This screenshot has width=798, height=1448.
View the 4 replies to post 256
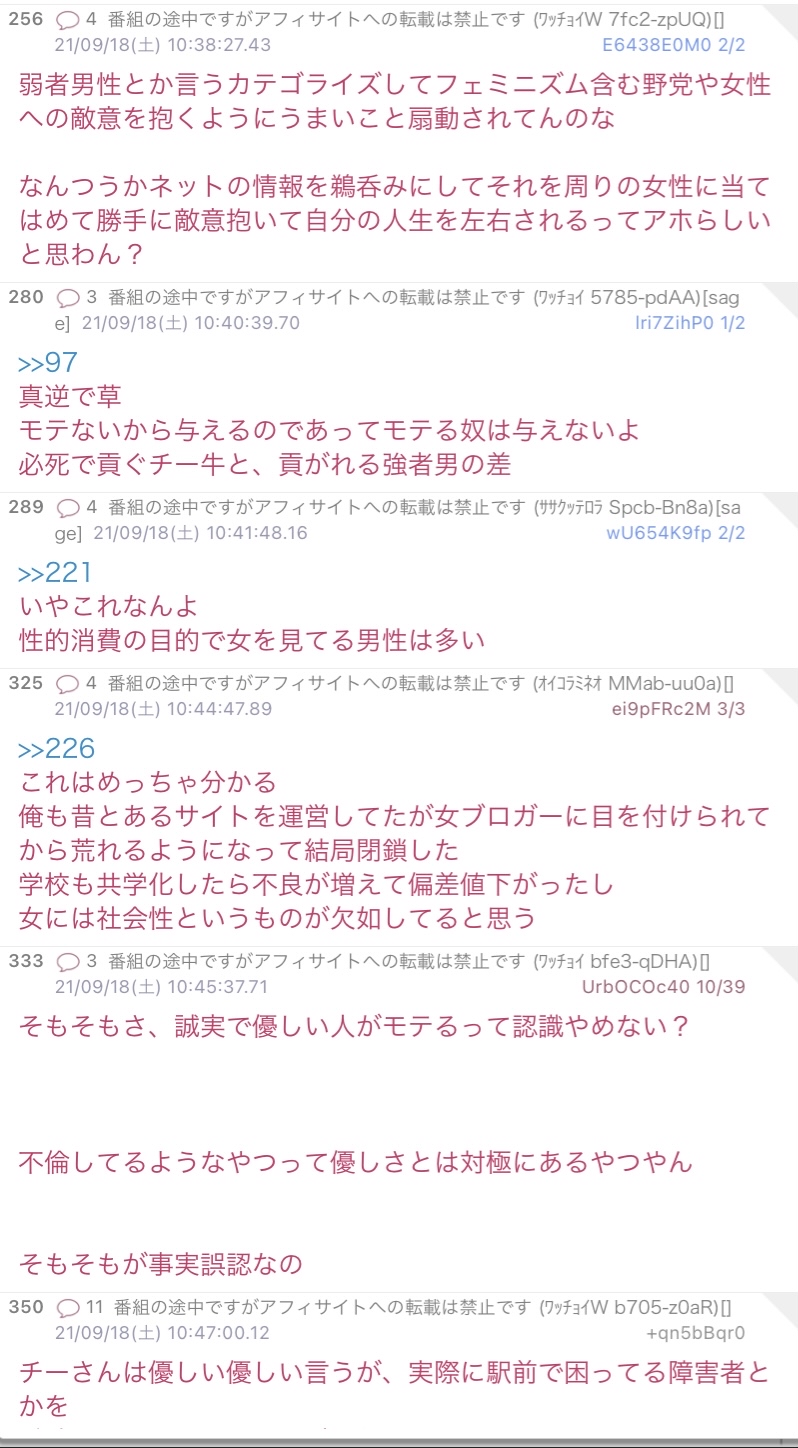point(76,19)
